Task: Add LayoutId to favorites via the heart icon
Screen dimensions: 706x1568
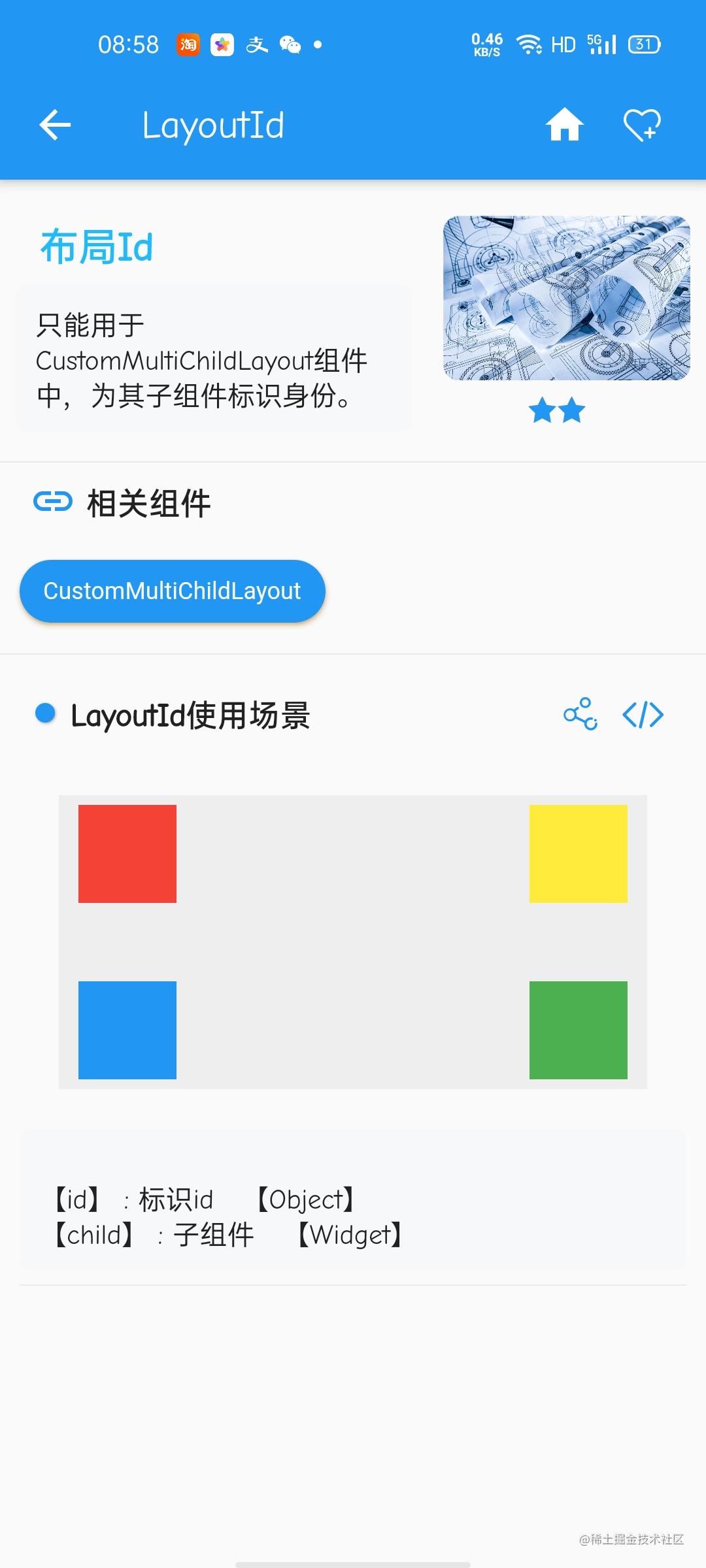Action: click(x=642, y=125)
